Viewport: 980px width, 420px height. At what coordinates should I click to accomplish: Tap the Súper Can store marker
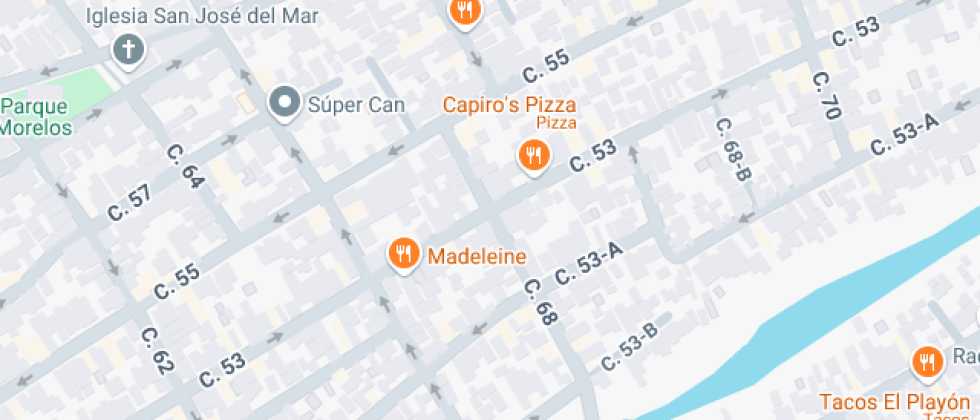tap(286, 102)
